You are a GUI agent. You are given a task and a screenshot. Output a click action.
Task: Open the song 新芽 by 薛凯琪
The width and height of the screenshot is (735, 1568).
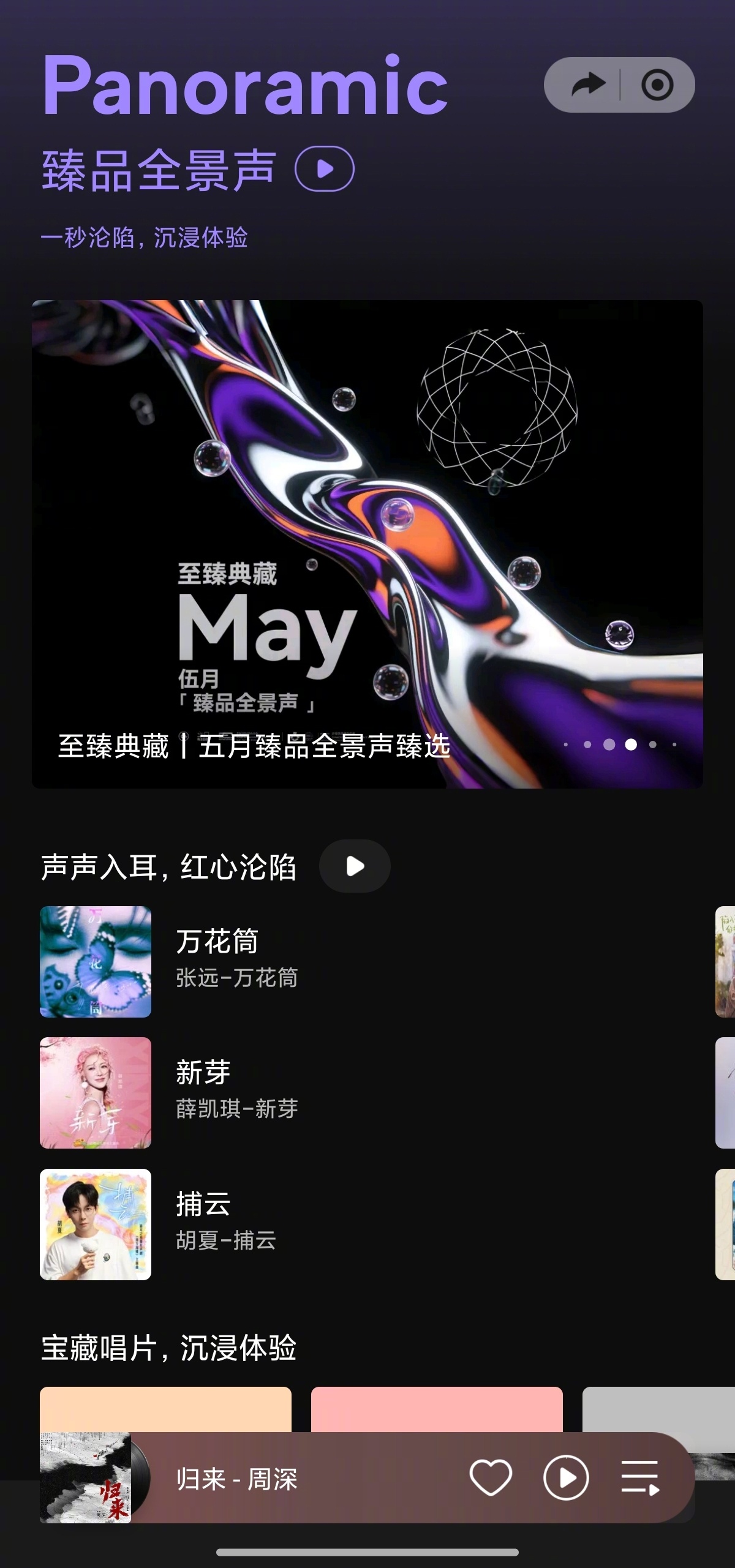tap(367, 1092)
